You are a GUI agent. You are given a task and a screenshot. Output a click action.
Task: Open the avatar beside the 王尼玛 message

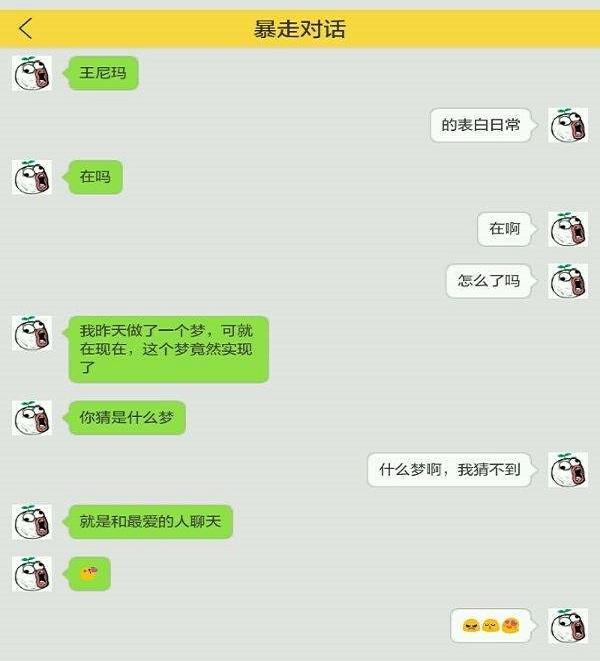coord(32,73)
